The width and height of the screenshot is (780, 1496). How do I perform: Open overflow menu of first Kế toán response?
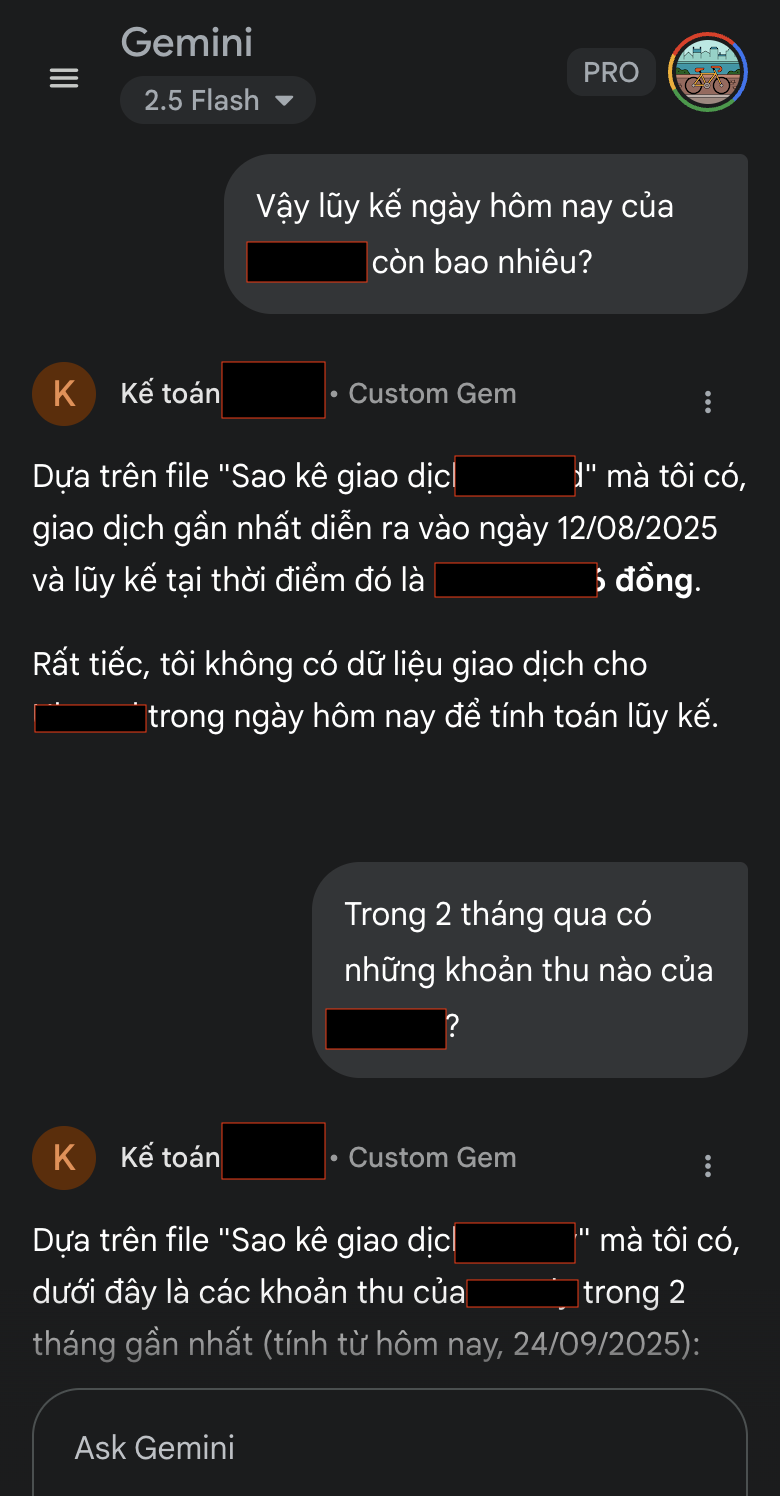pos(708,402)
